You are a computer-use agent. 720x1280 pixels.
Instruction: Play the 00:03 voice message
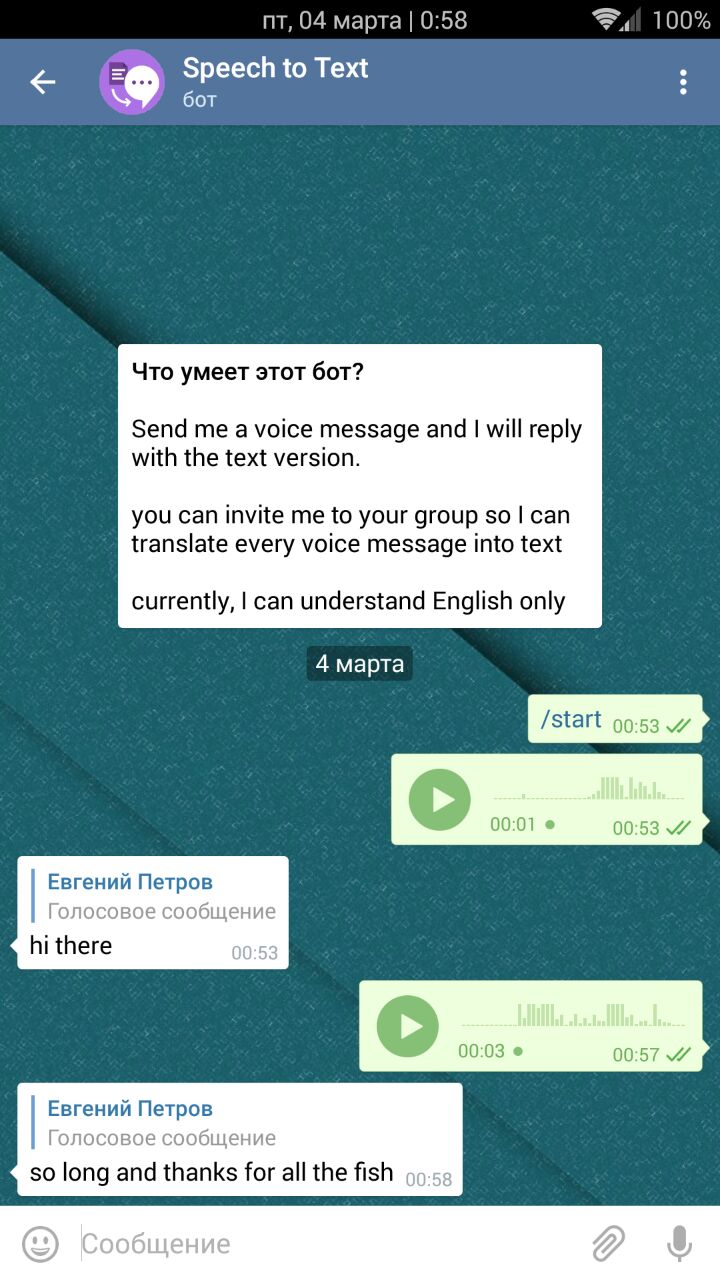point(407,1026)
